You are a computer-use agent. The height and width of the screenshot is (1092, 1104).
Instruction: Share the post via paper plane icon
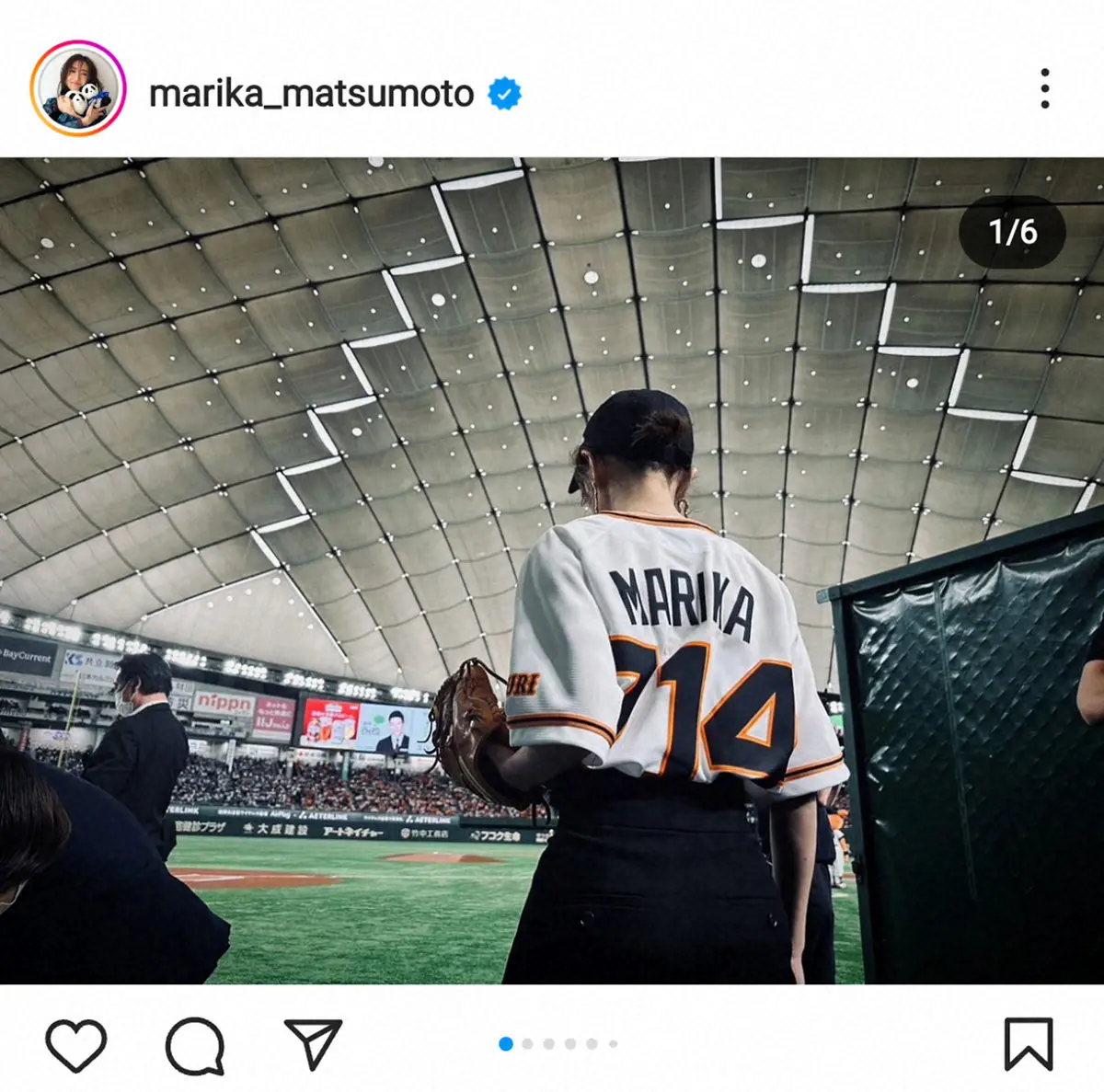[x=313, y=1043]
